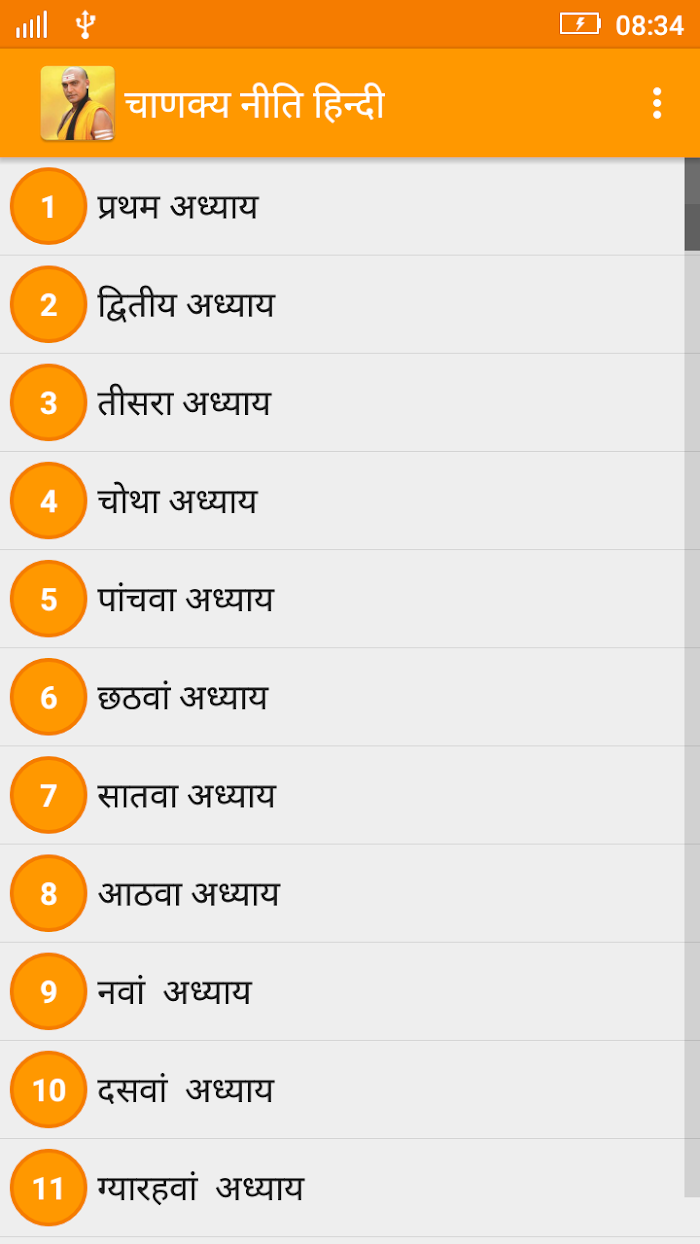700x1244 pixels.
Task: View chapter 9 नवां अध्याय
Action: tap(342, 991)
